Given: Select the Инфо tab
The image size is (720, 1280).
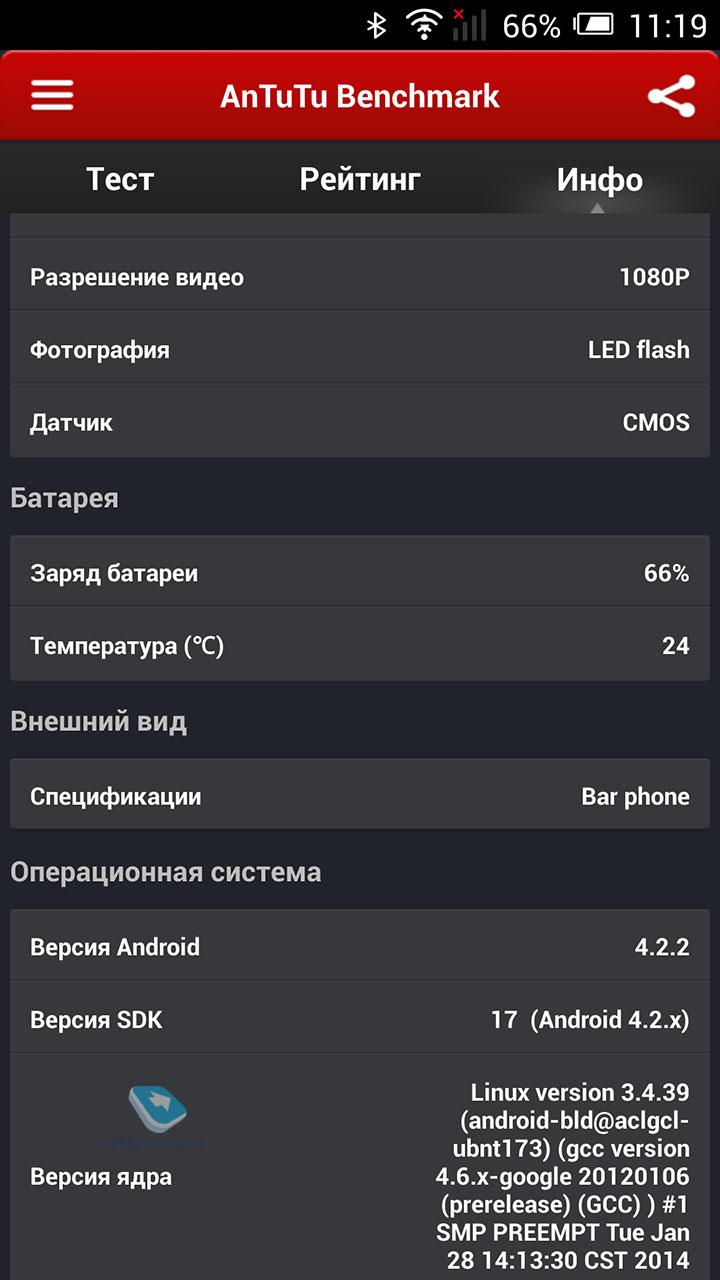Looking at the screenshot, I should click(x=600, y=180).
